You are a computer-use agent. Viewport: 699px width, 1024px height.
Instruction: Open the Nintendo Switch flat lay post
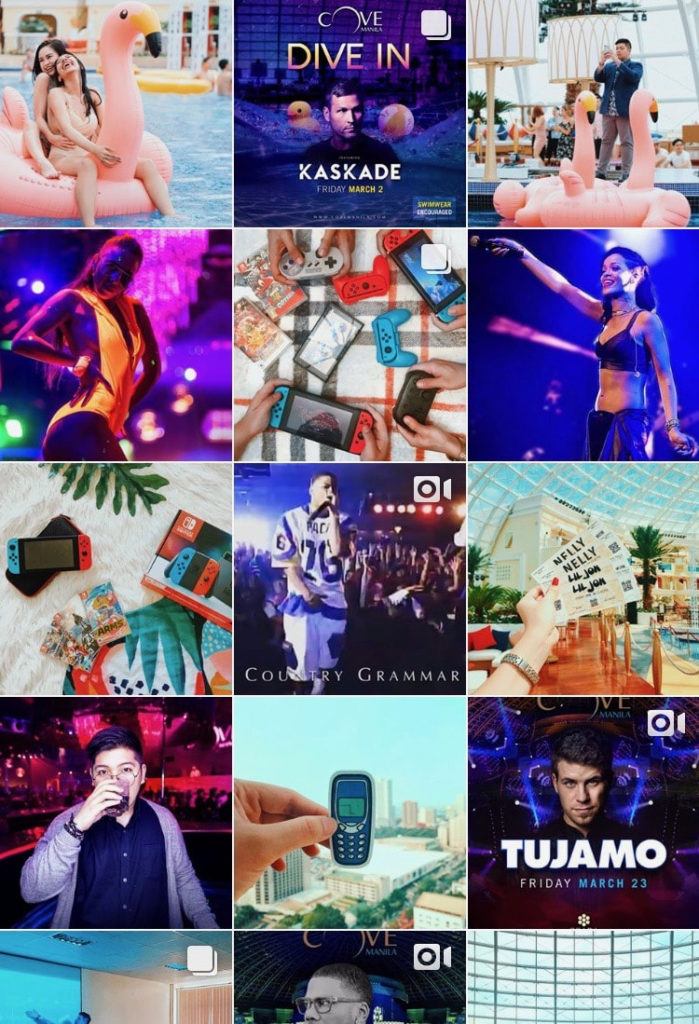tap(115, 578)
